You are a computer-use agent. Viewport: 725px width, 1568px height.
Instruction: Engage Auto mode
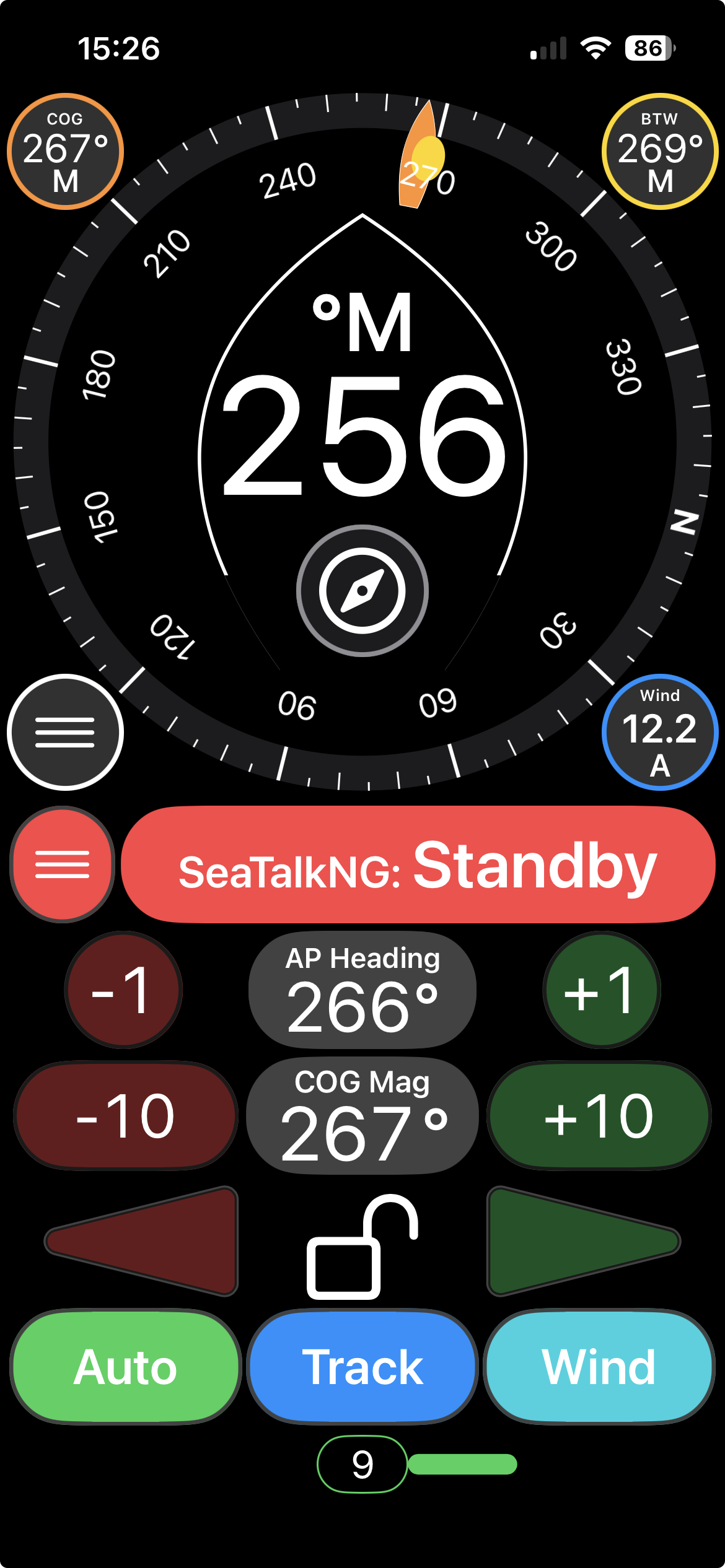tap(126, 1367)
